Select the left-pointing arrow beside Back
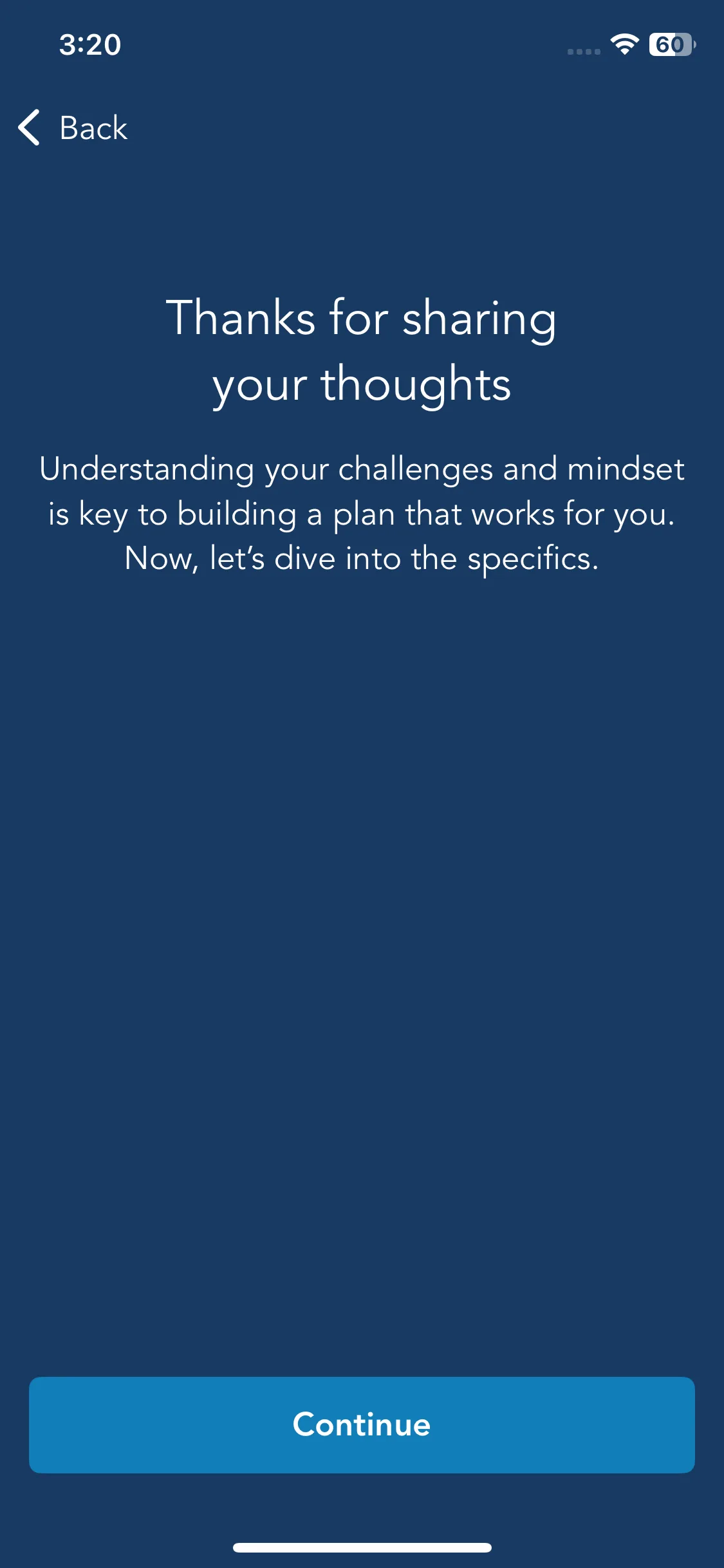The image size is (724, 1568). click(x=30, y=128)
